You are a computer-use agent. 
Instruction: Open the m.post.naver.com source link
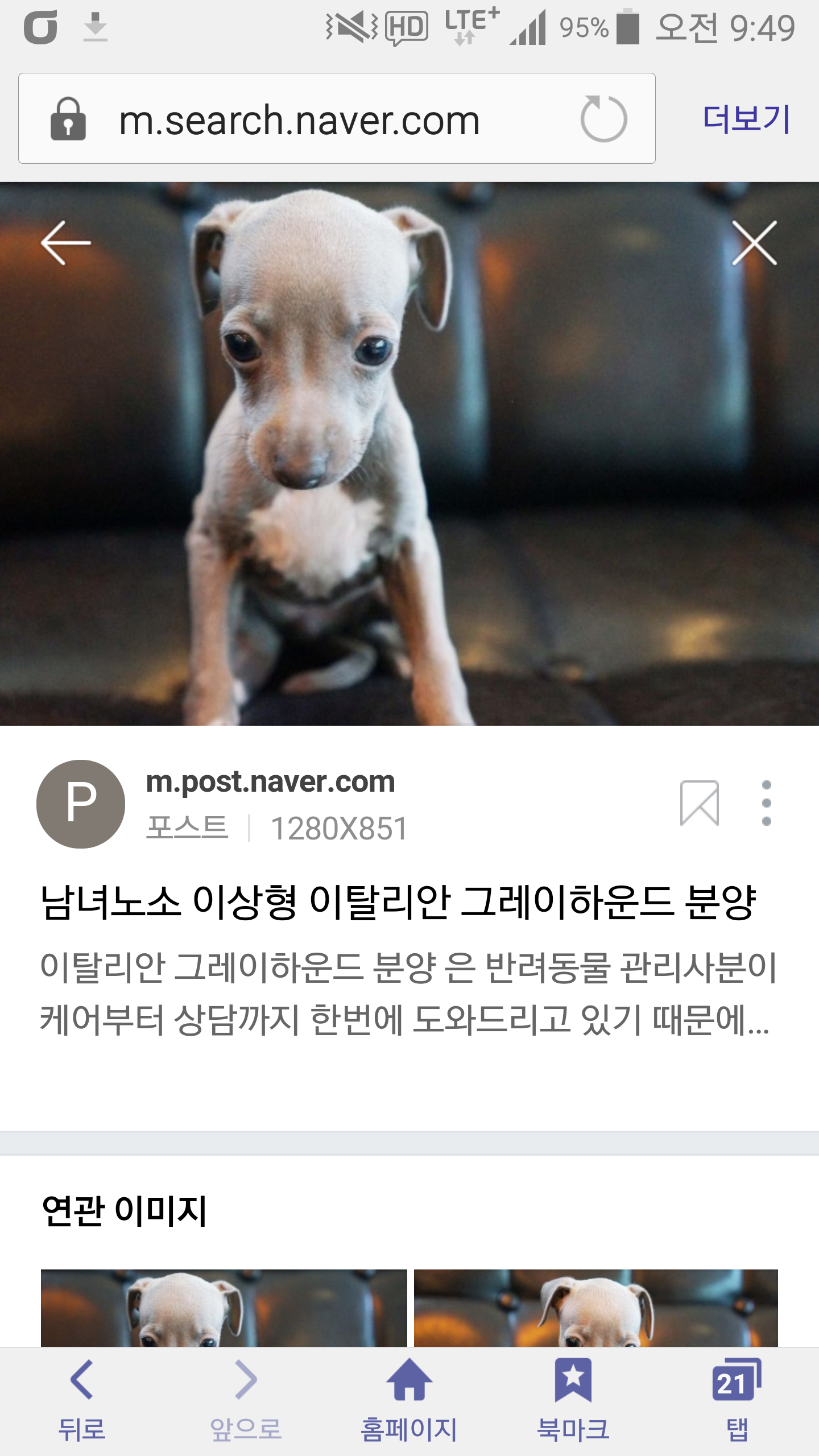coord(270,781)
